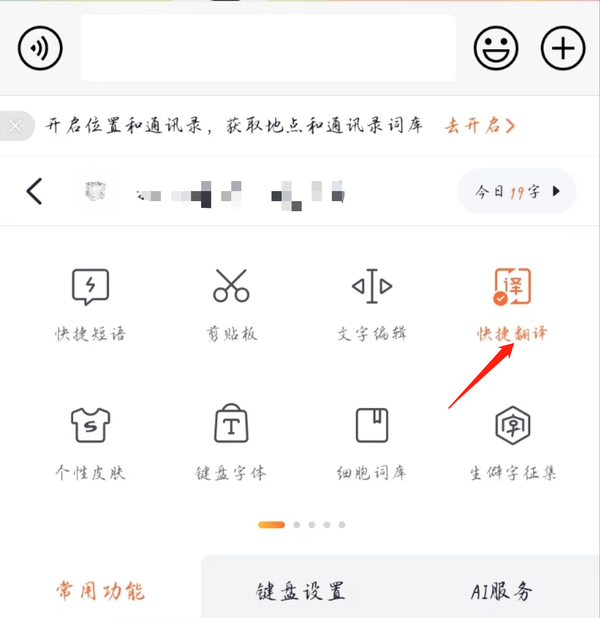The image size is (600, 618).
Task: Open today's 今日19字 typing stats
Action: (x=517, y=191)
